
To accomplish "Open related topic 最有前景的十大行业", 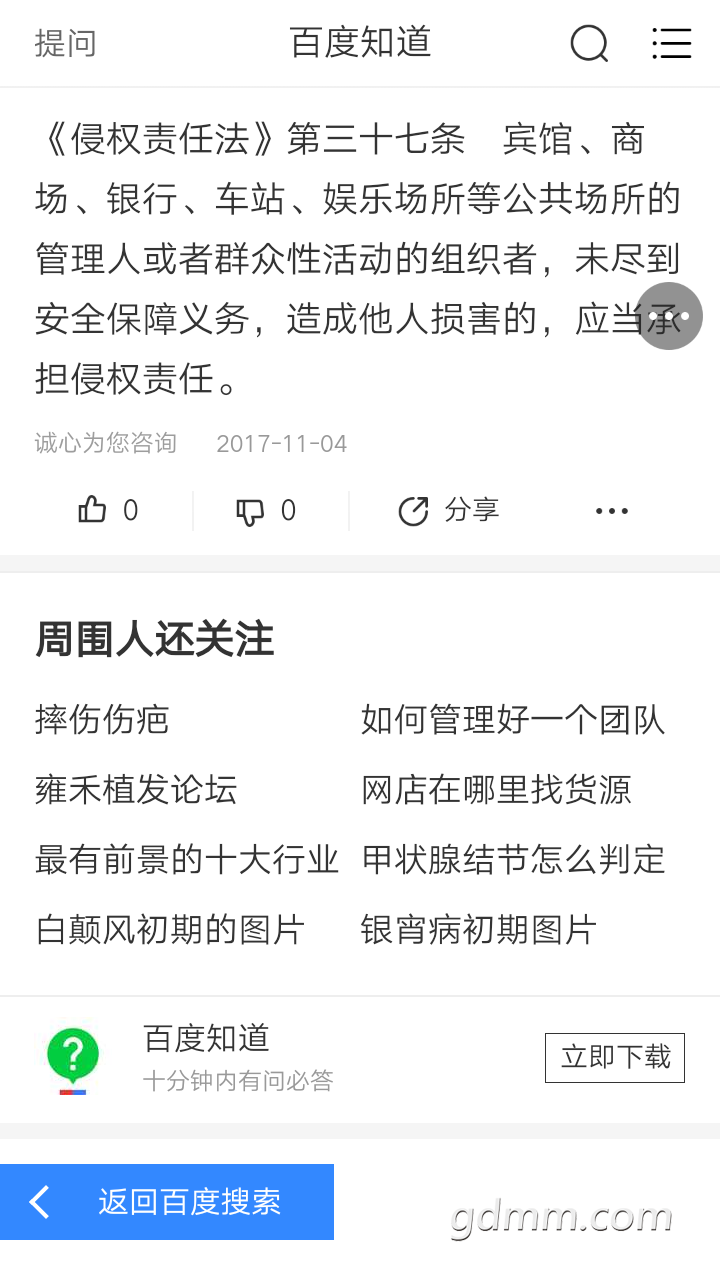I will click(187, 860).
